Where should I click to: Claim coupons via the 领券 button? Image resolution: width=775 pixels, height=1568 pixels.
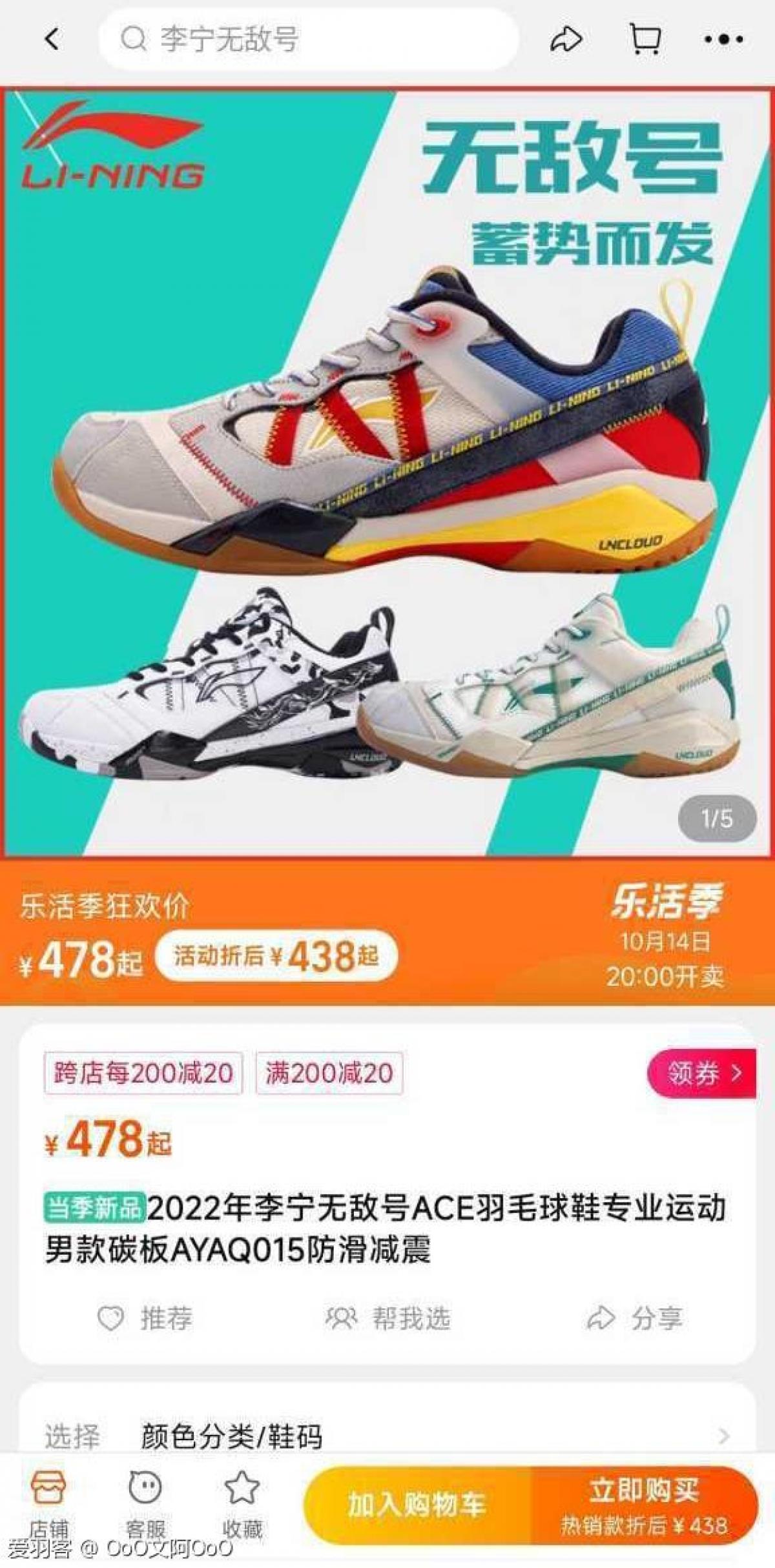(x=702, y=1073)
